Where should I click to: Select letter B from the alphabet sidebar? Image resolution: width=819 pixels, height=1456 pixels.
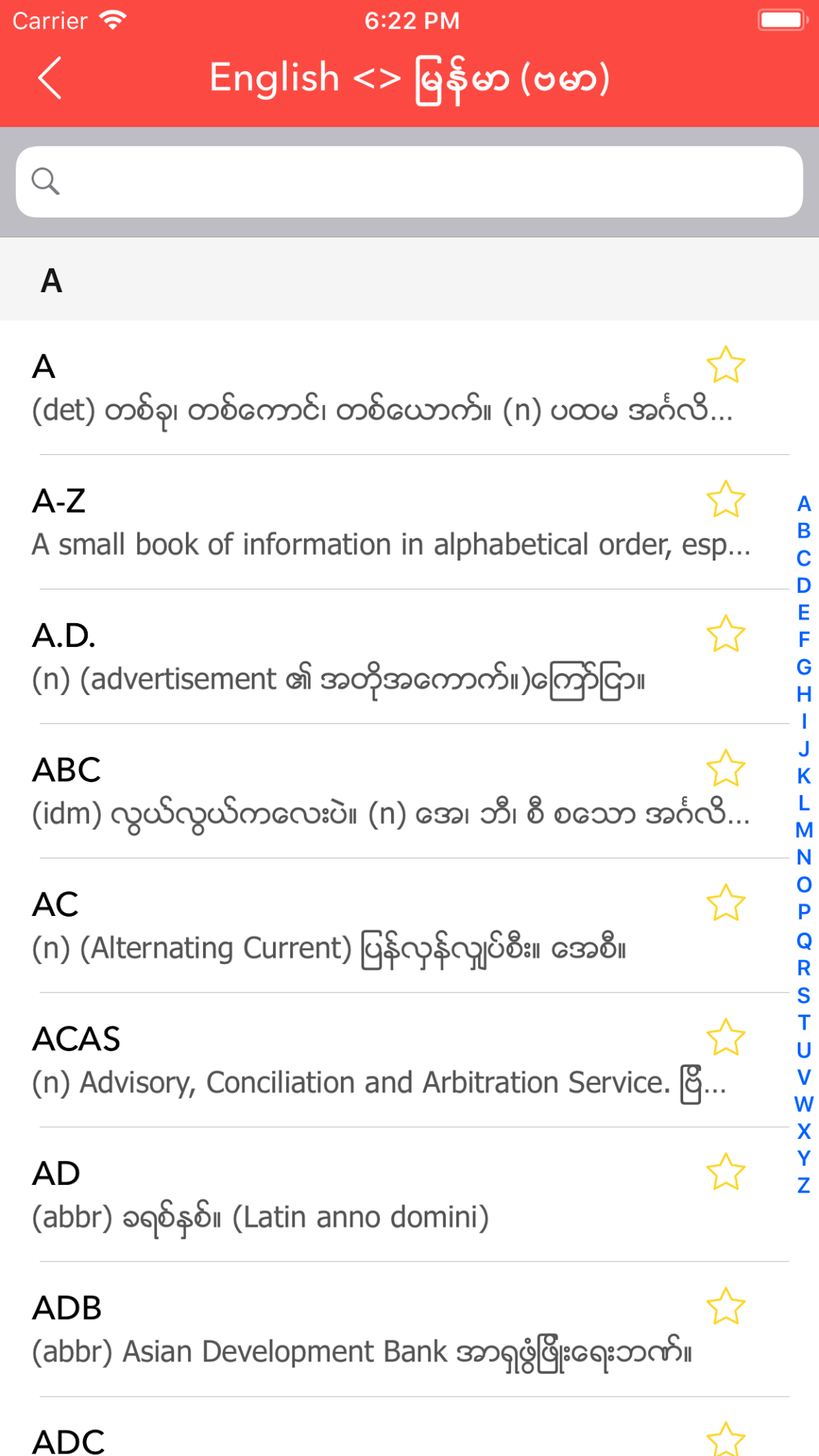(803, 530)
